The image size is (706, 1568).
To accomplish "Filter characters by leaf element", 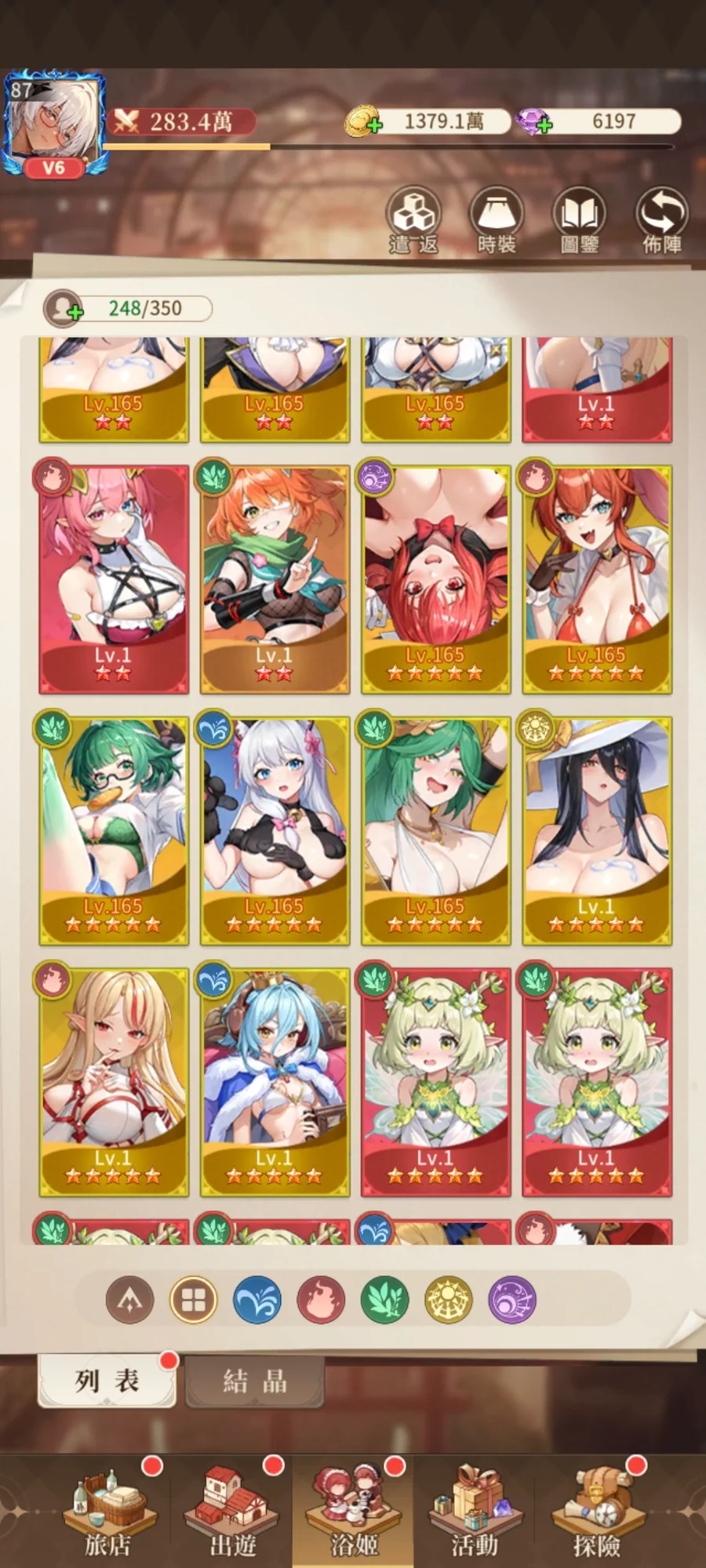I will (x=384, y=1300).
